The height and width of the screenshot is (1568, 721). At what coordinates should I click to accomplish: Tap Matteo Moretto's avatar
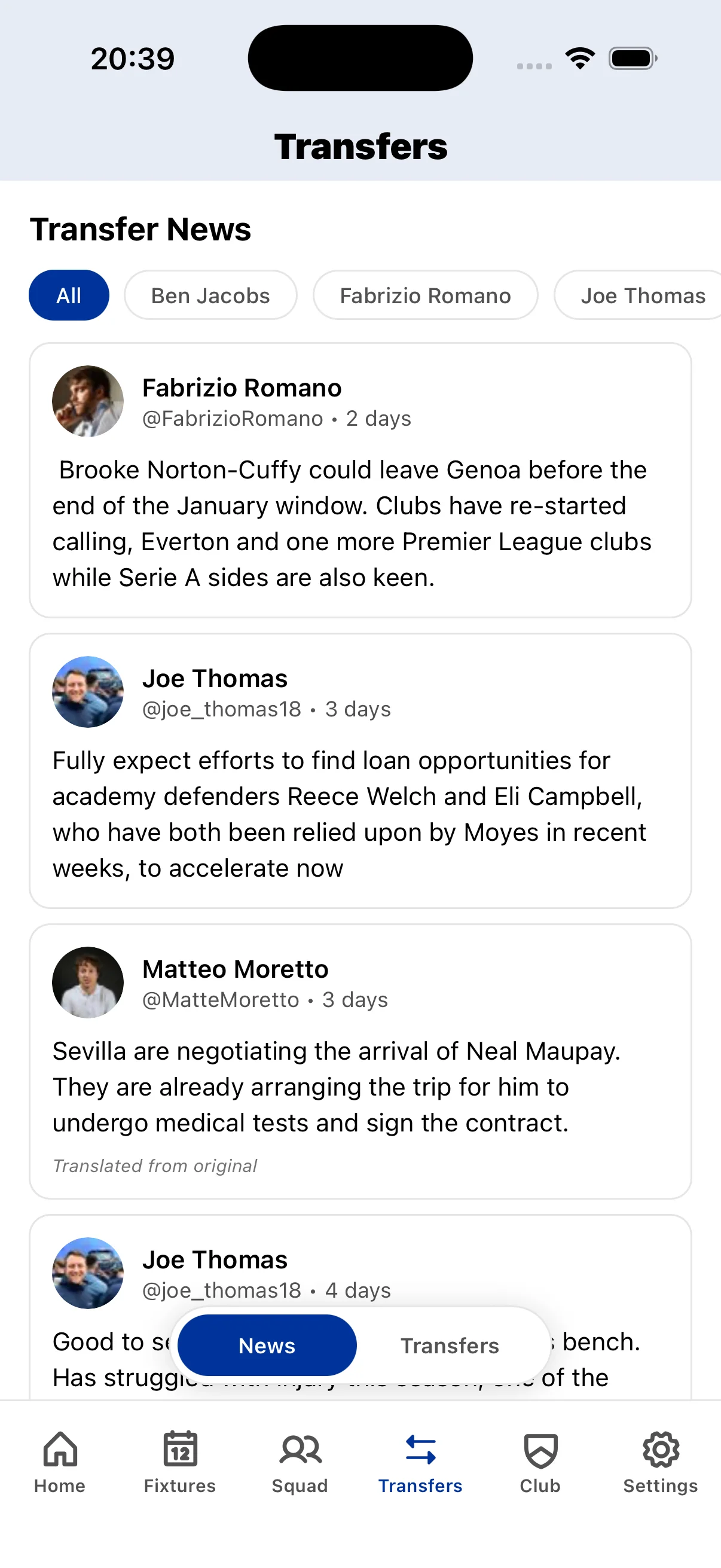(x=88, y=982)
